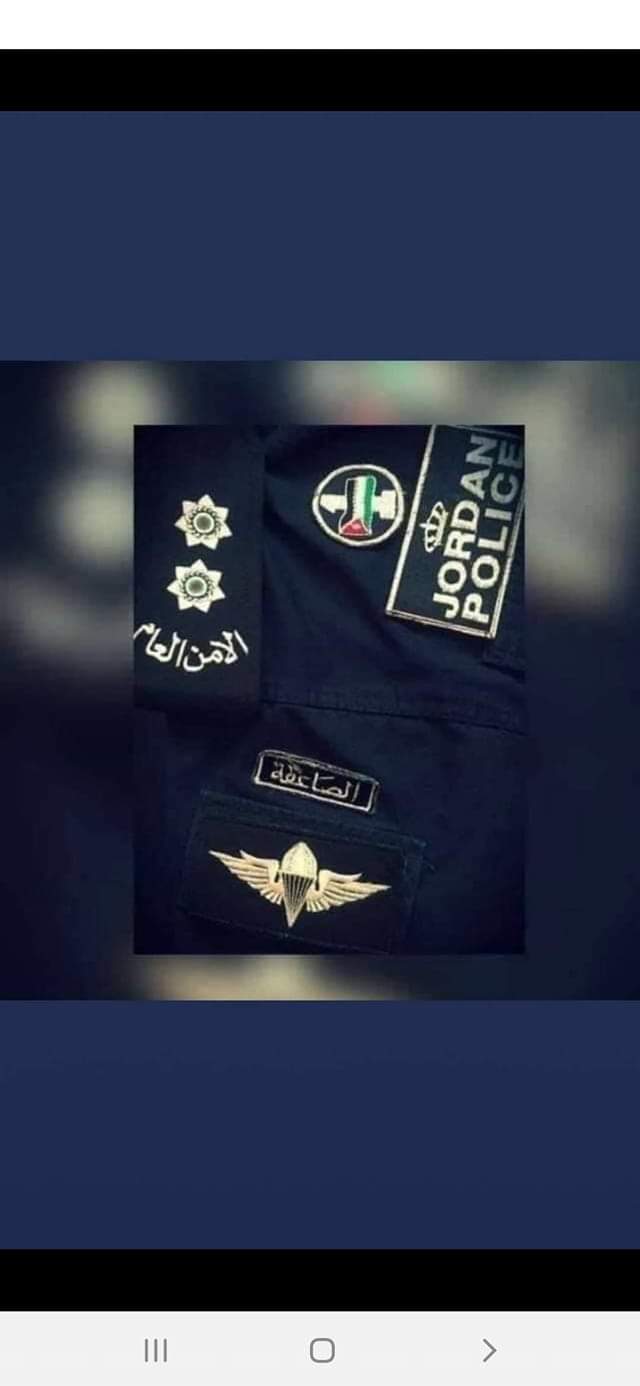Return to the home screen
640x1386 pixels.
[321, 1351]
